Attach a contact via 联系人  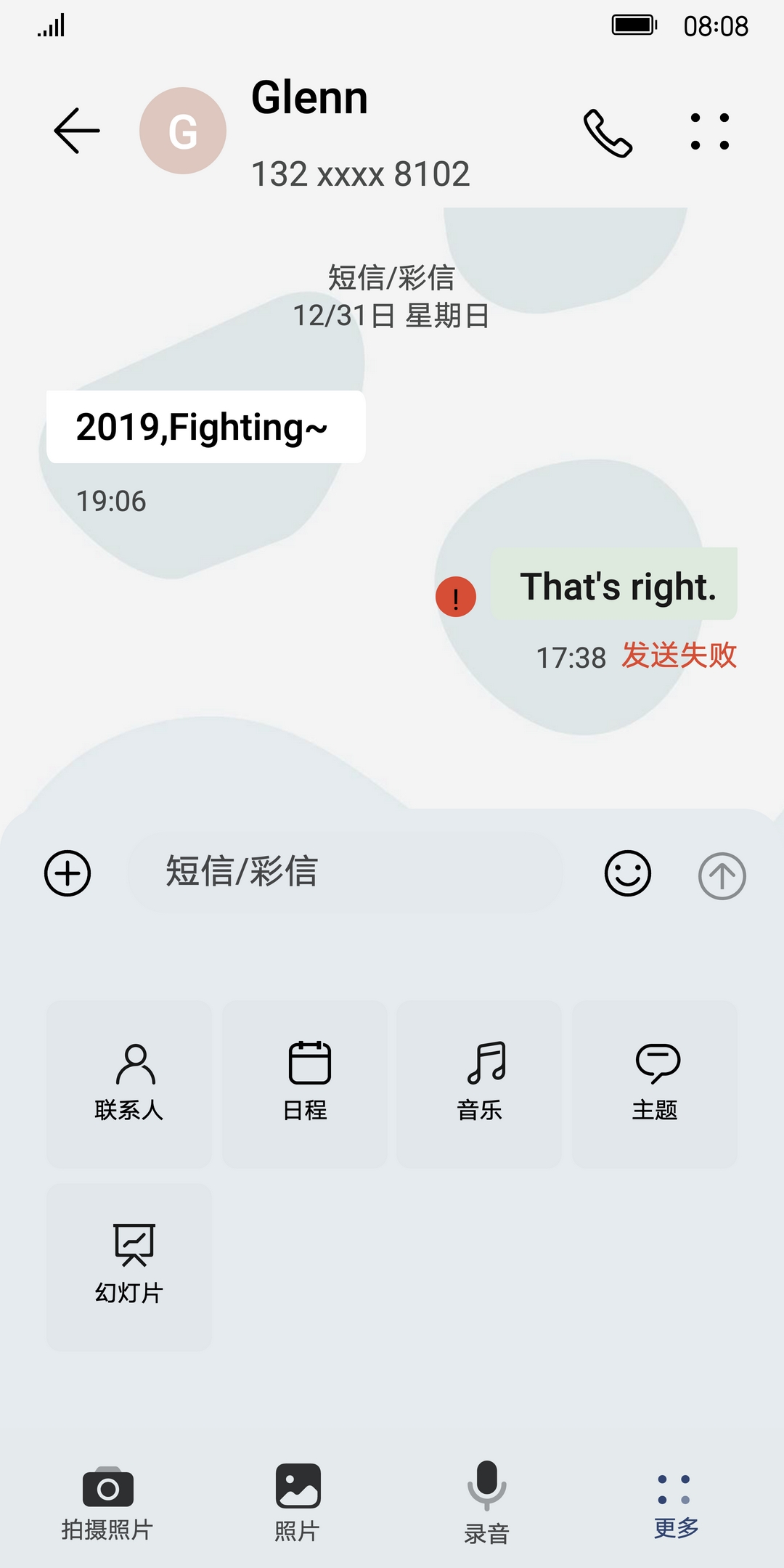pyautogui.click(x=129, y=1084)
